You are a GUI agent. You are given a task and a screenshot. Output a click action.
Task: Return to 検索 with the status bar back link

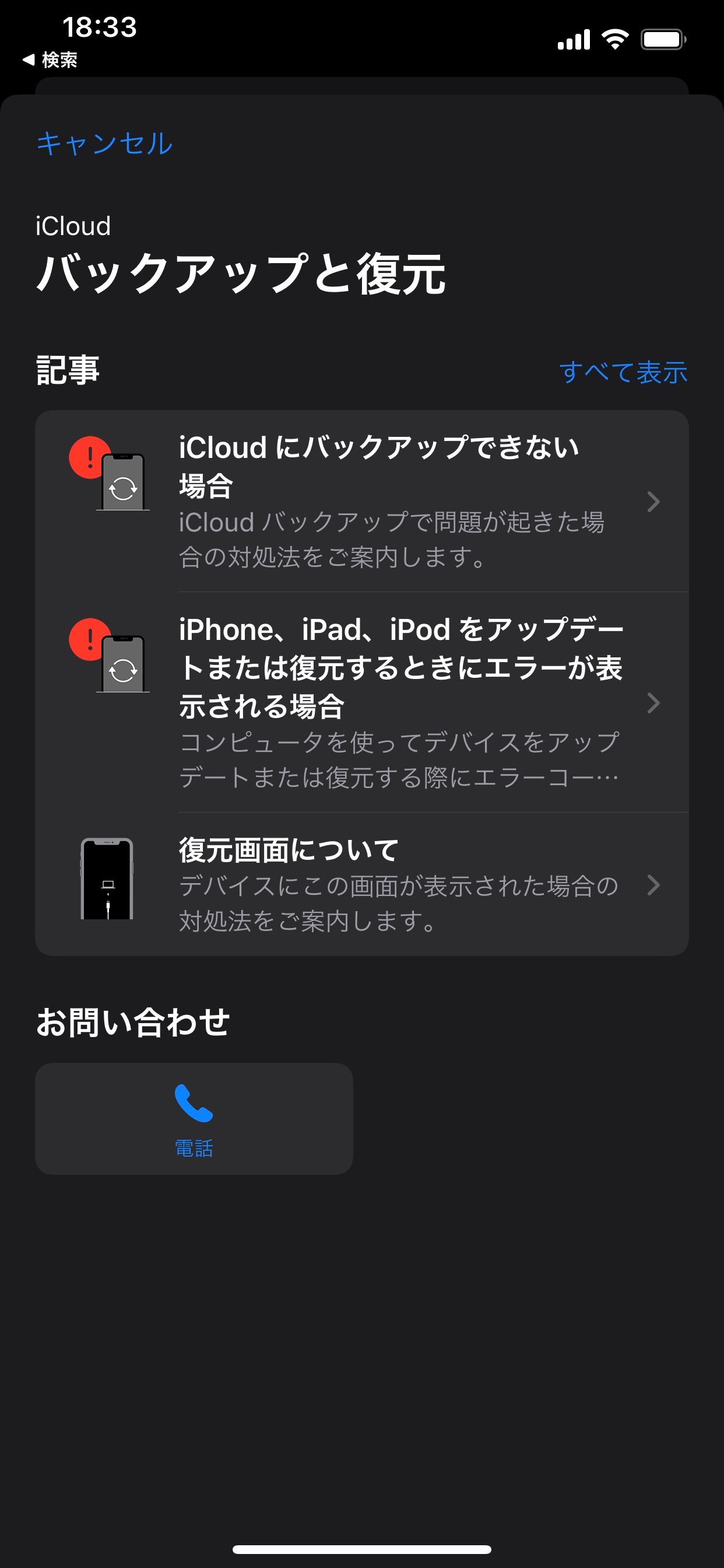(x=51, y=60)
